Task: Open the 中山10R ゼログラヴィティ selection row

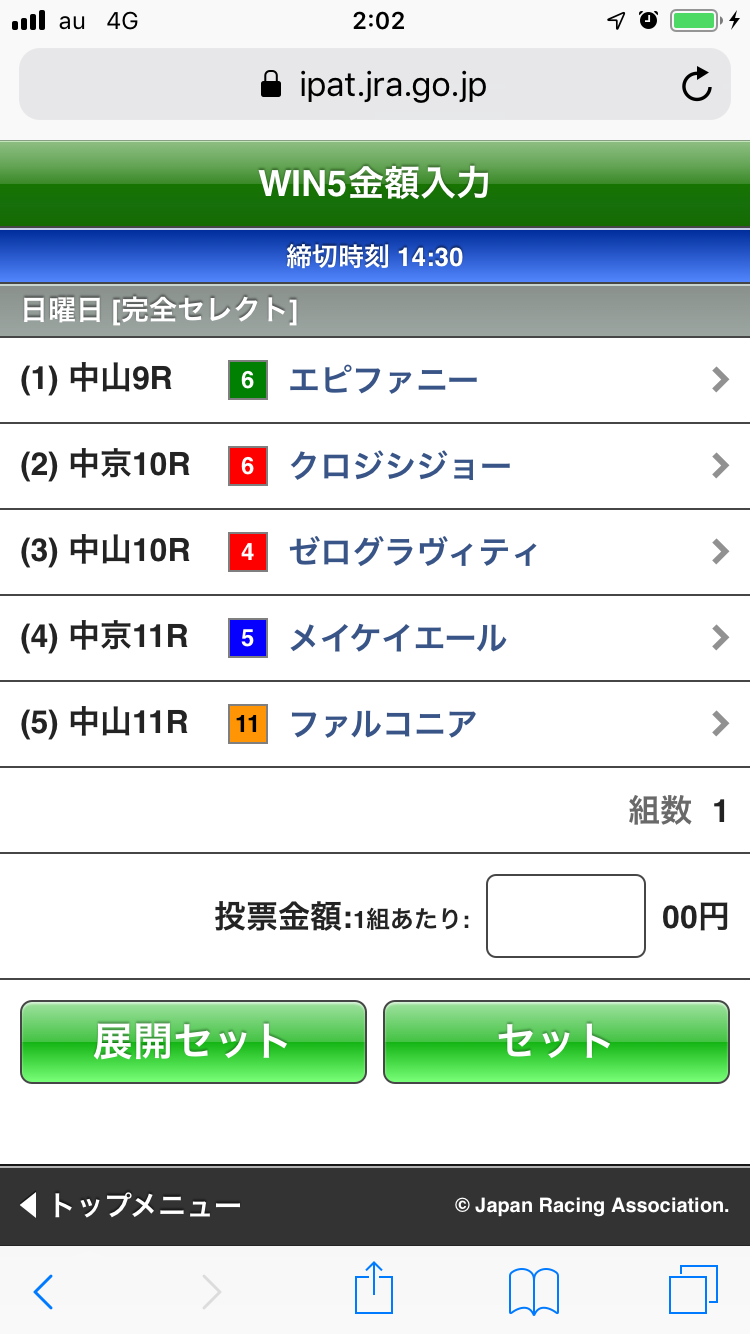Action: (375, 552)
